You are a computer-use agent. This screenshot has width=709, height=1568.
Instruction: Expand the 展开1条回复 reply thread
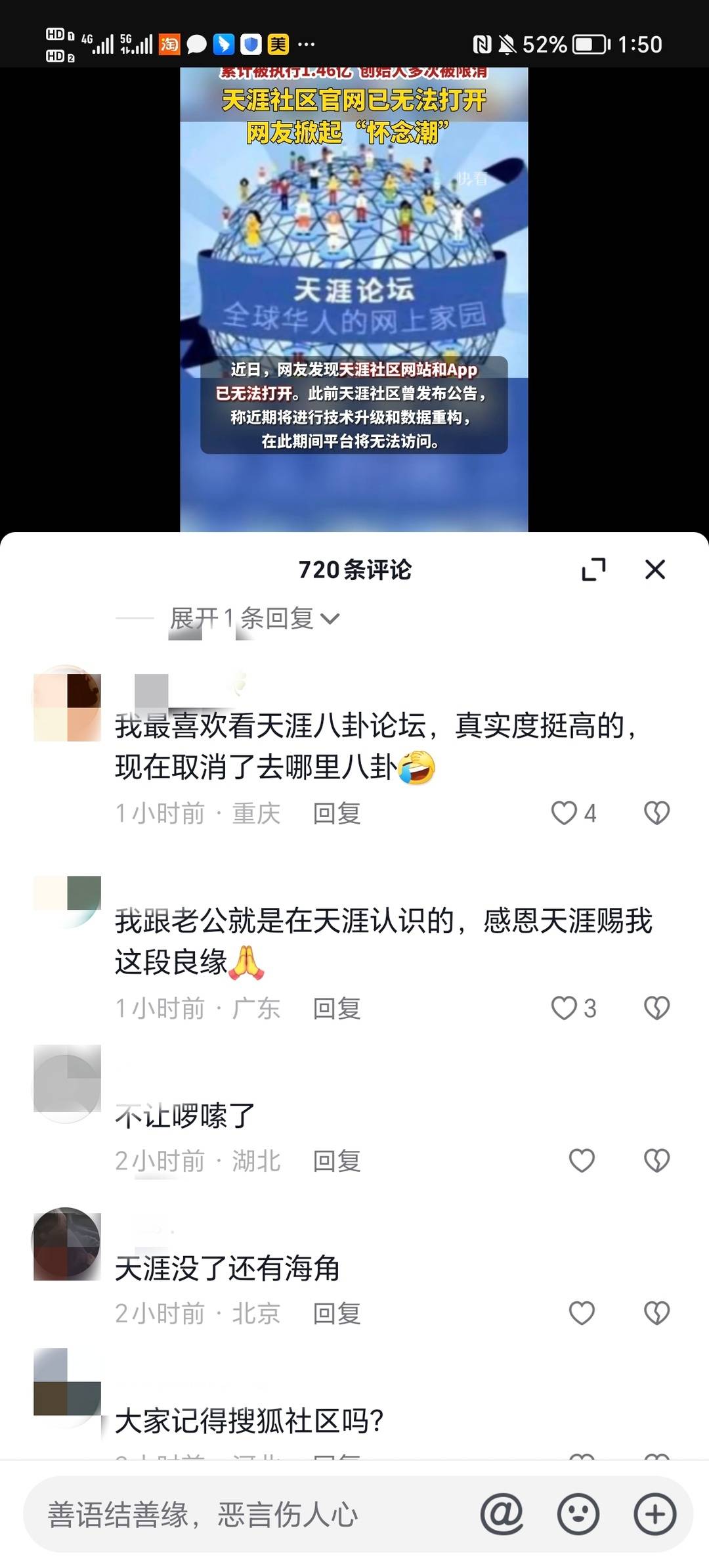click(x=255, y=618)
